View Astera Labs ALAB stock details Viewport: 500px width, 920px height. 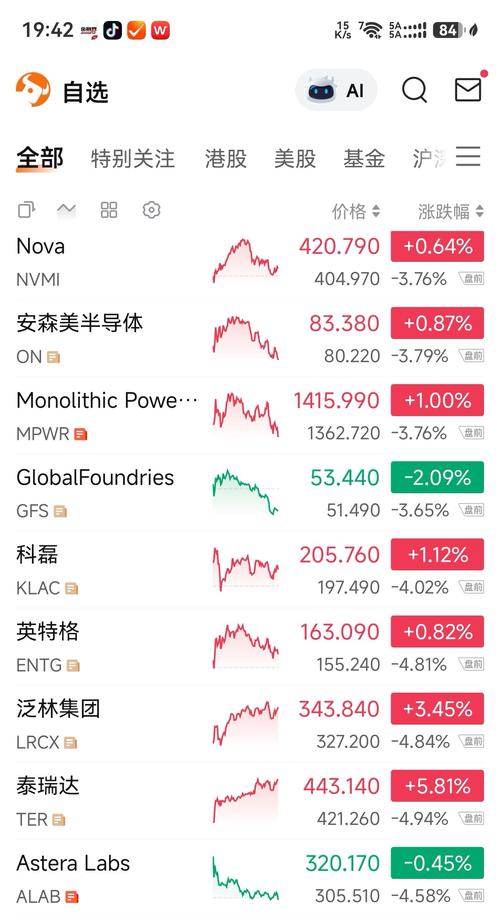[250, 879]
